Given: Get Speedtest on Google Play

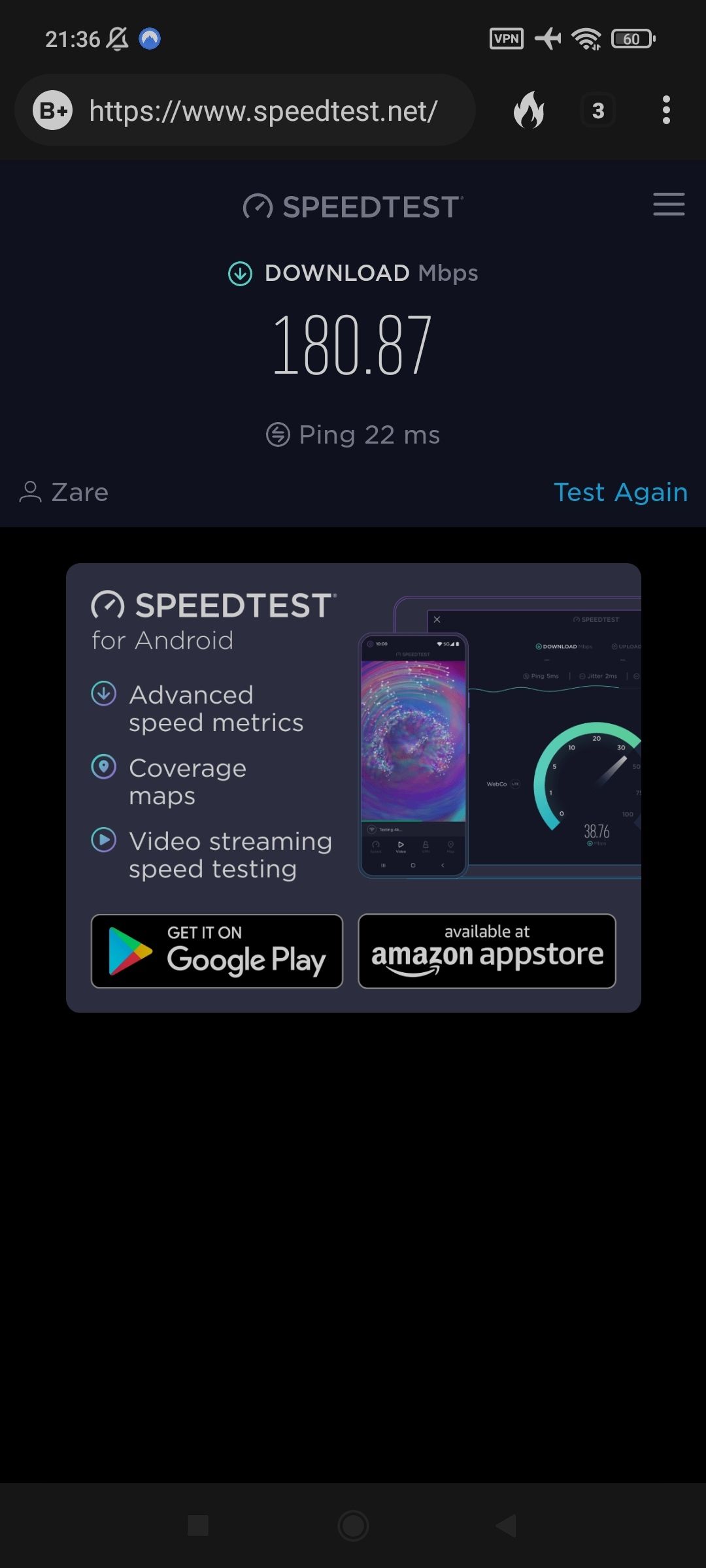Looking at the screenshot, I should (x=216, y=951).
